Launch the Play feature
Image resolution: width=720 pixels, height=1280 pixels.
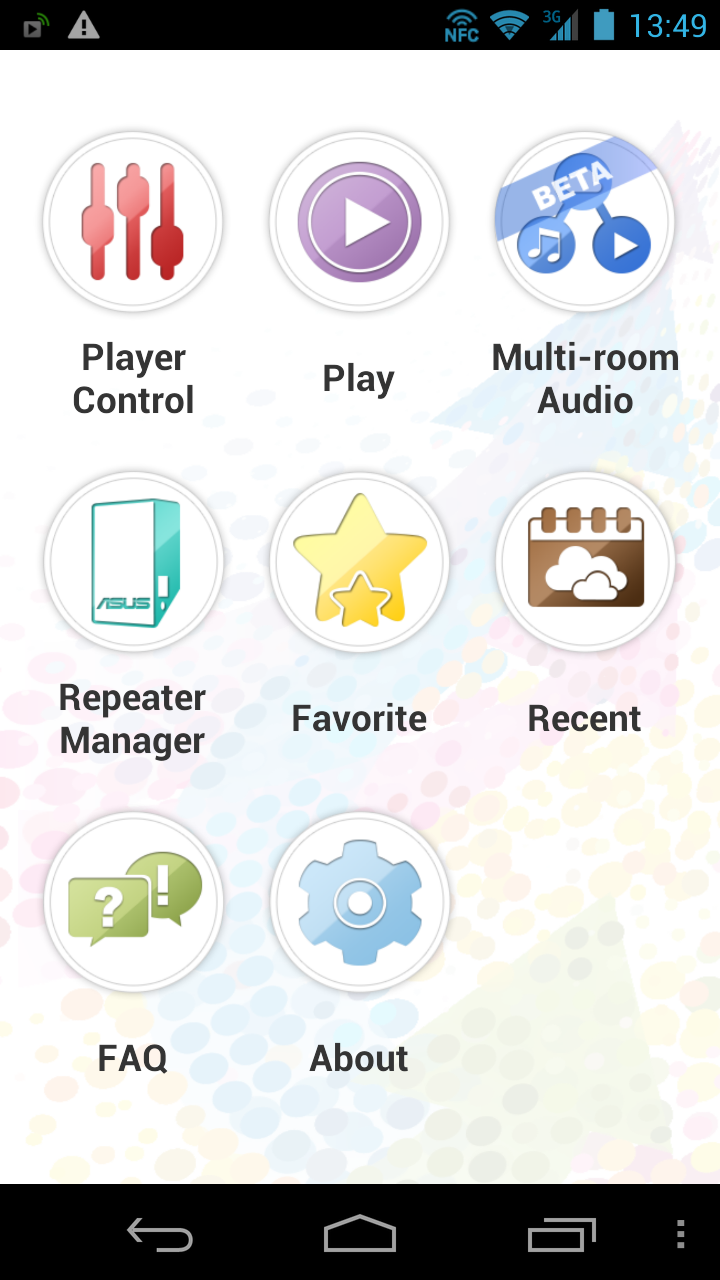pos(359,222)
